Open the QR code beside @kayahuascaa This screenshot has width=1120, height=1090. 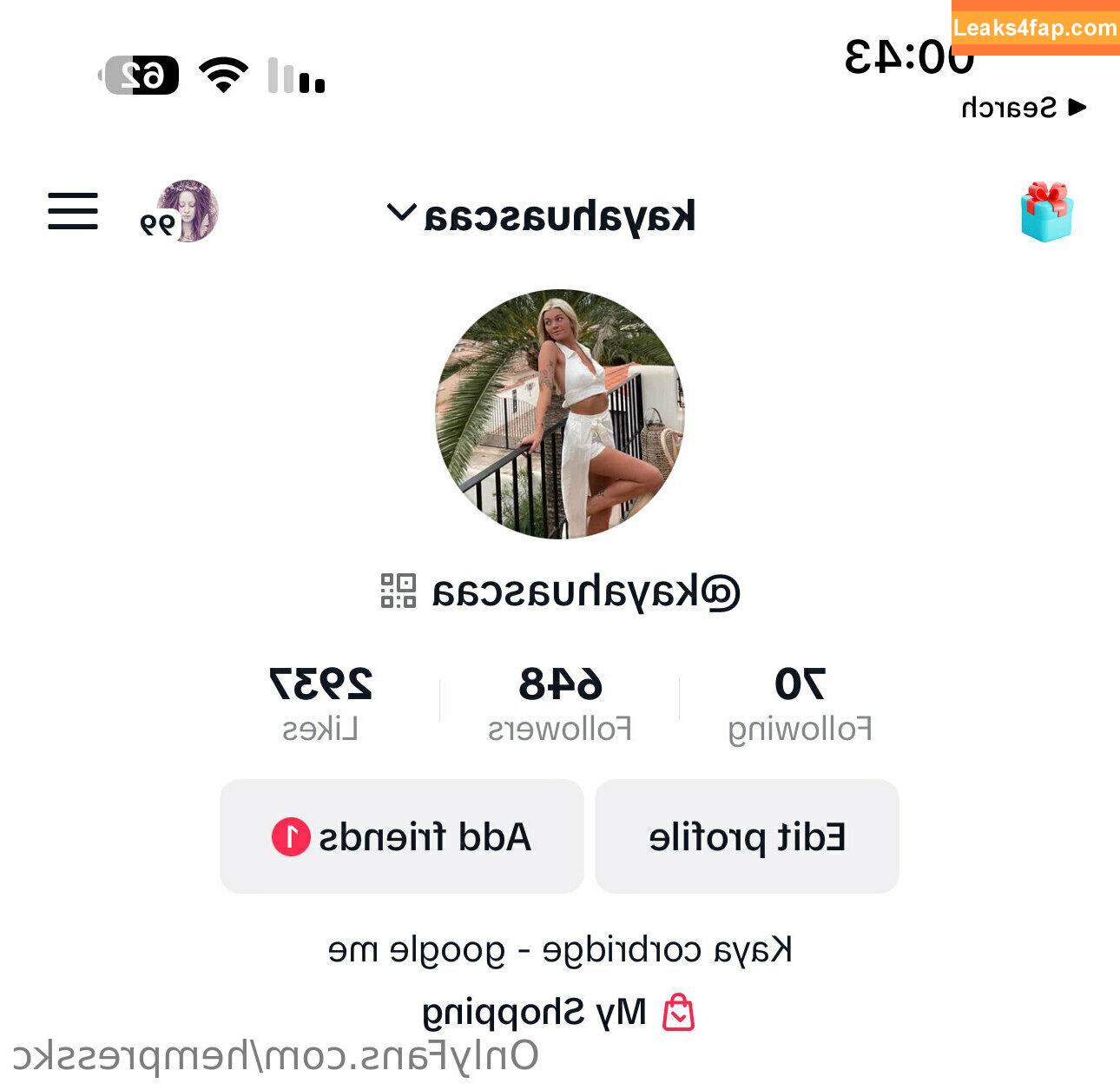coord(399,591)
